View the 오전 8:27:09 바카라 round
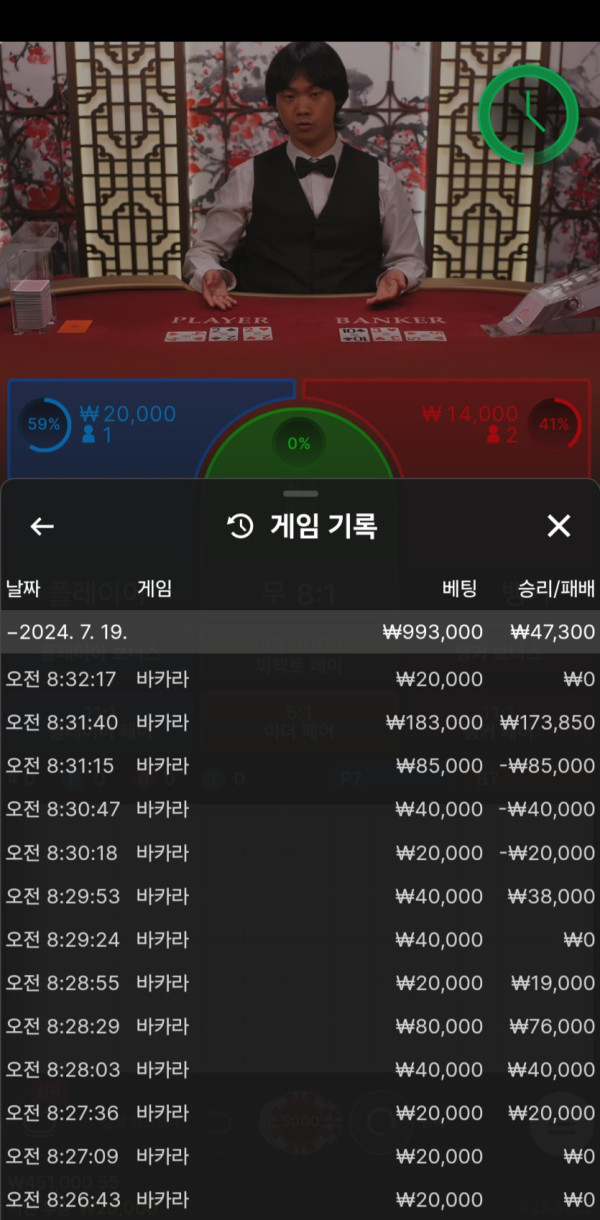600x1220 pixels. [300, 1156]
